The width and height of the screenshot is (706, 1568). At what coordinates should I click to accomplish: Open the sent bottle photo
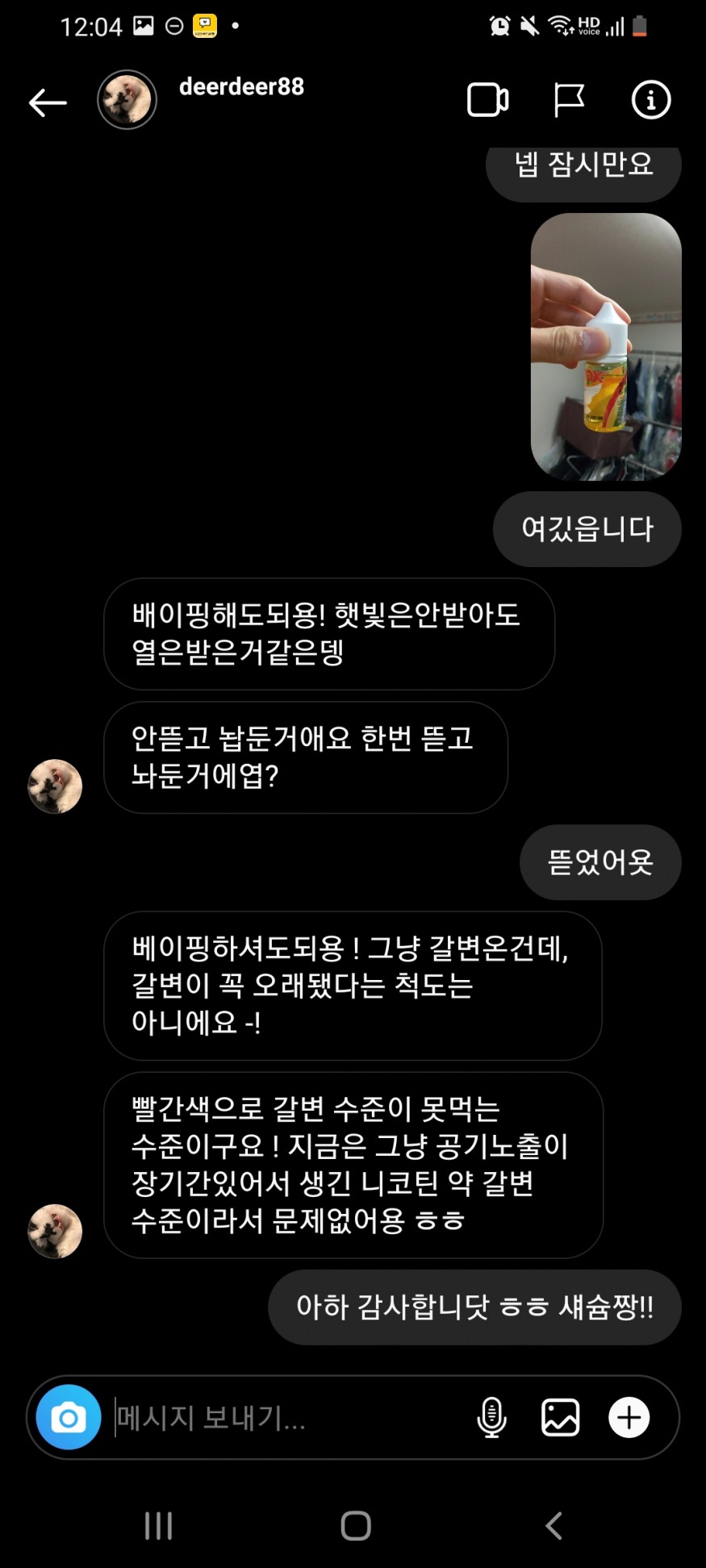click(606, 347)
